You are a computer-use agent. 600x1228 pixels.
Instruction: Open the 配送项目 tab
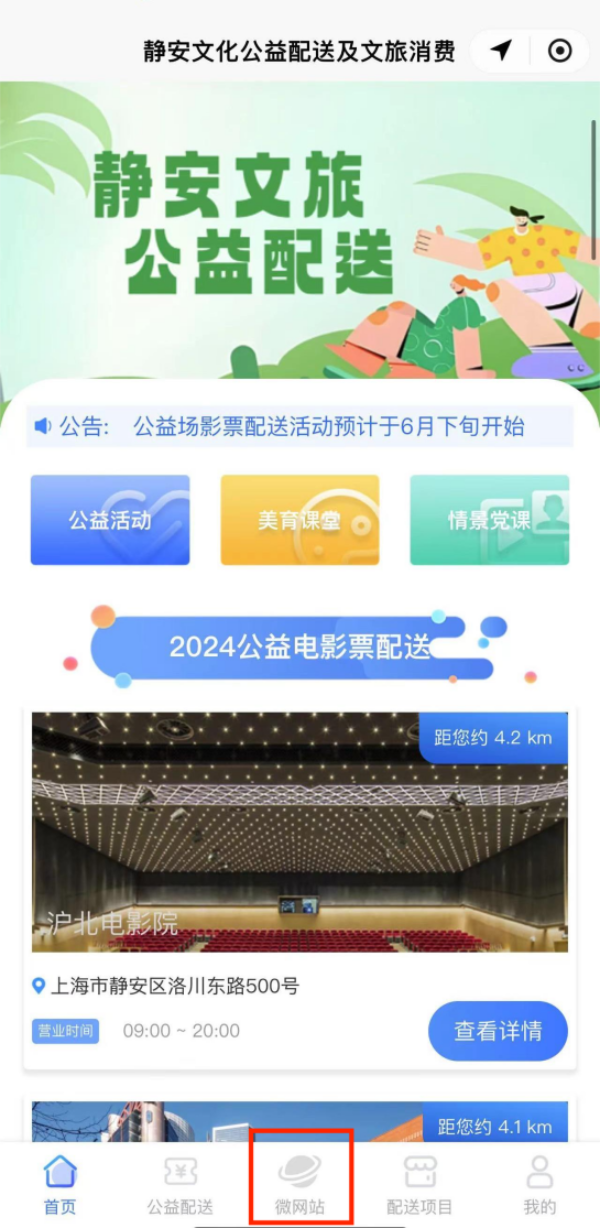[420, 1185]
